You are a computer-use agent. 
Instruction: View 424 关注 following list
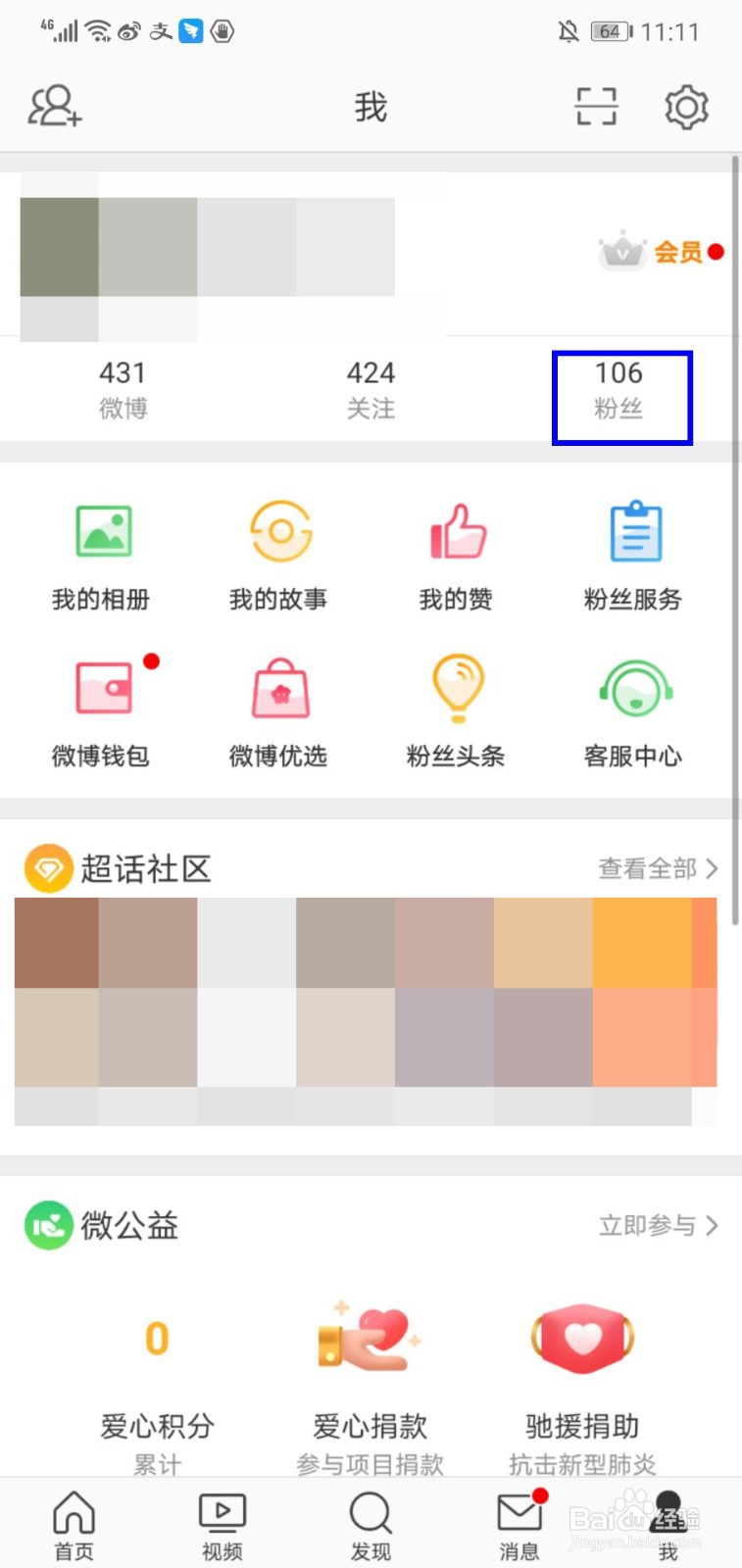pyautogui.click(x=371, y=387)
